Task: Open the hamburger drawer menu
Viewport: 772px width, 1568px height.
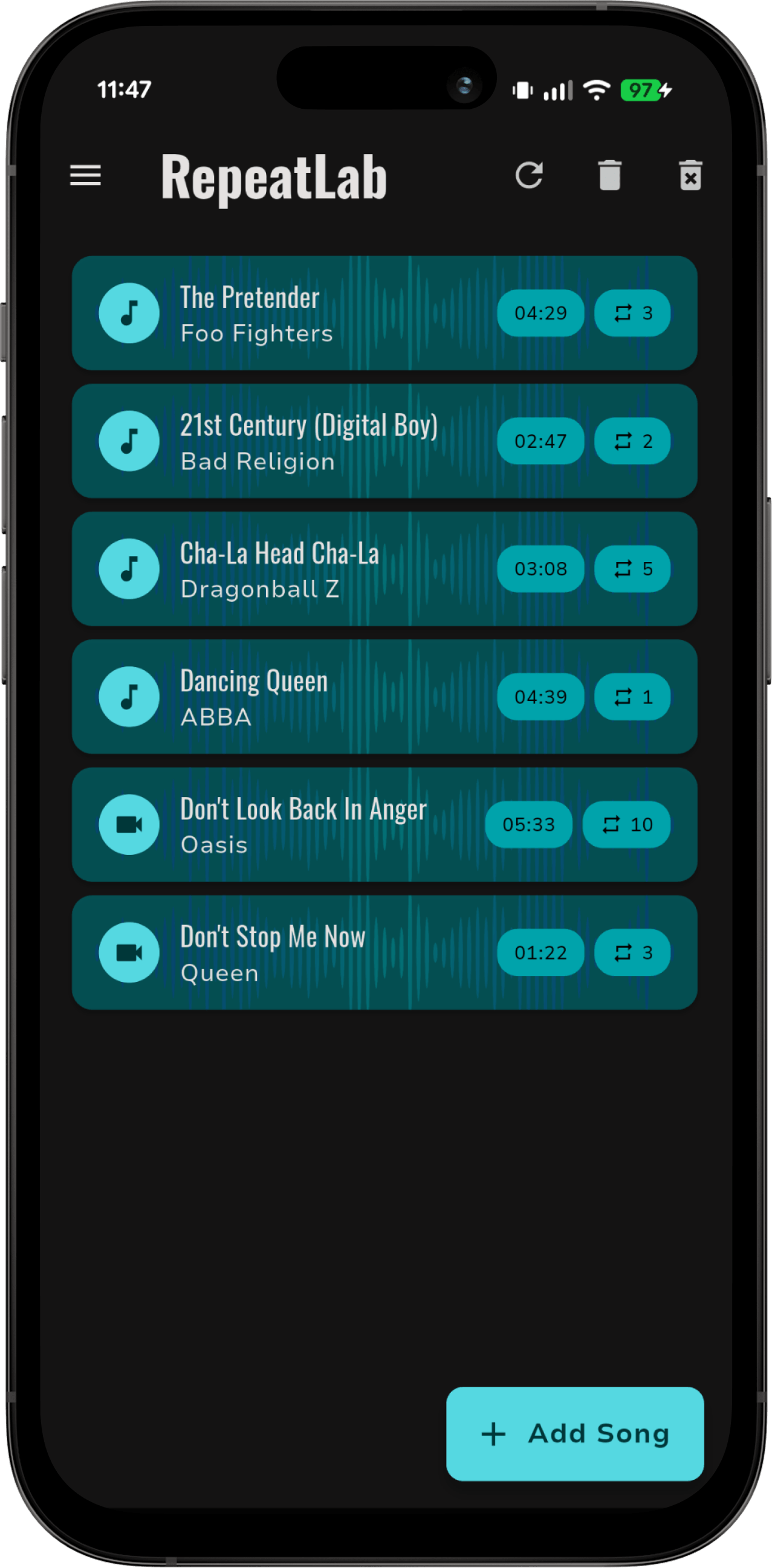Action: pos(85,175)
